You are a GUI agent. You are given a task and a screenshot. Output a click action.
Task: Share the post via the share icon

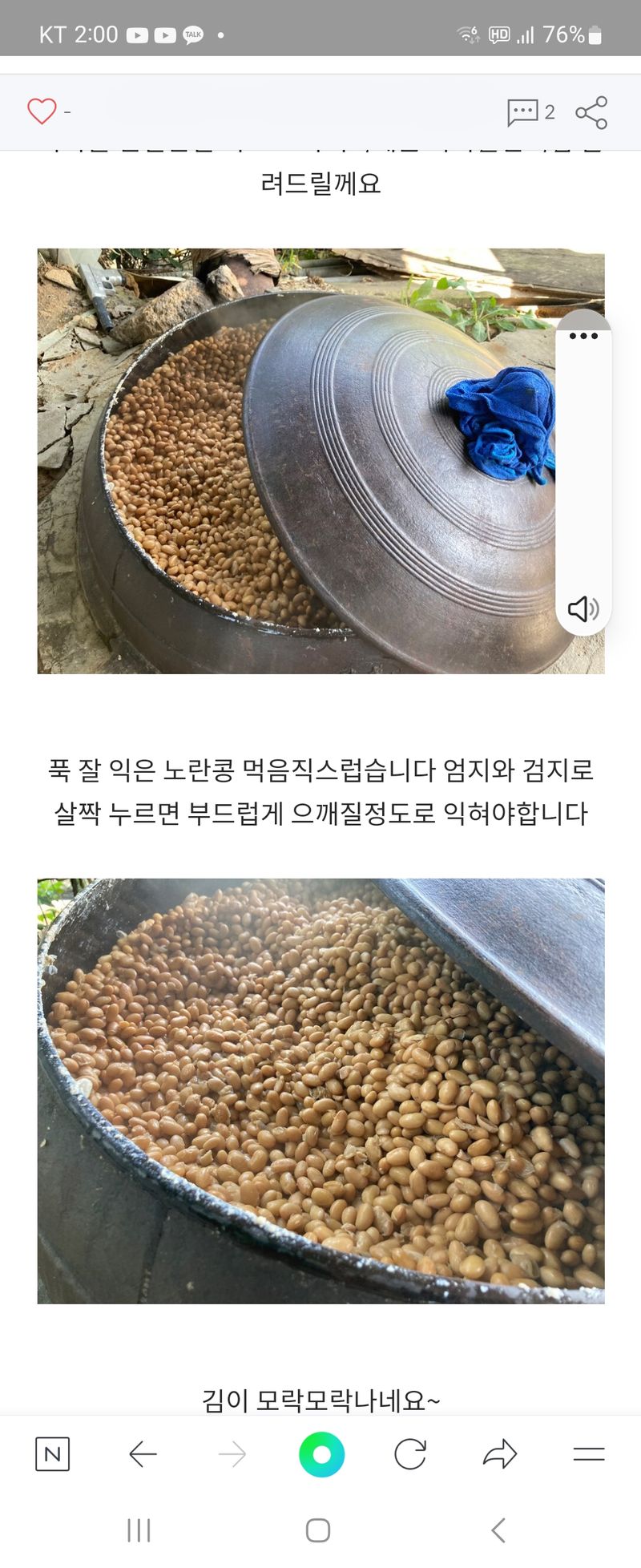click(591, 113)
